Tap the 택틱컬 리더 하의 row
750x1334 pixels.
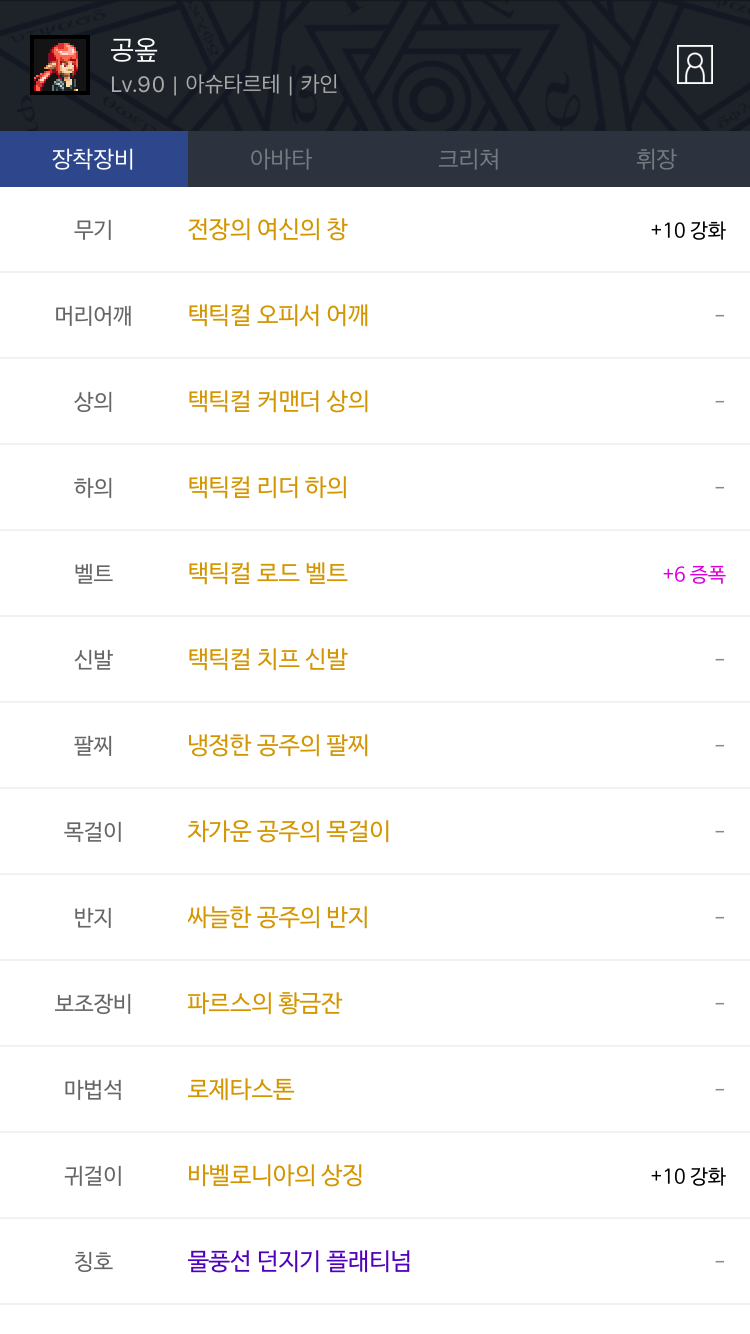[268, 487]
